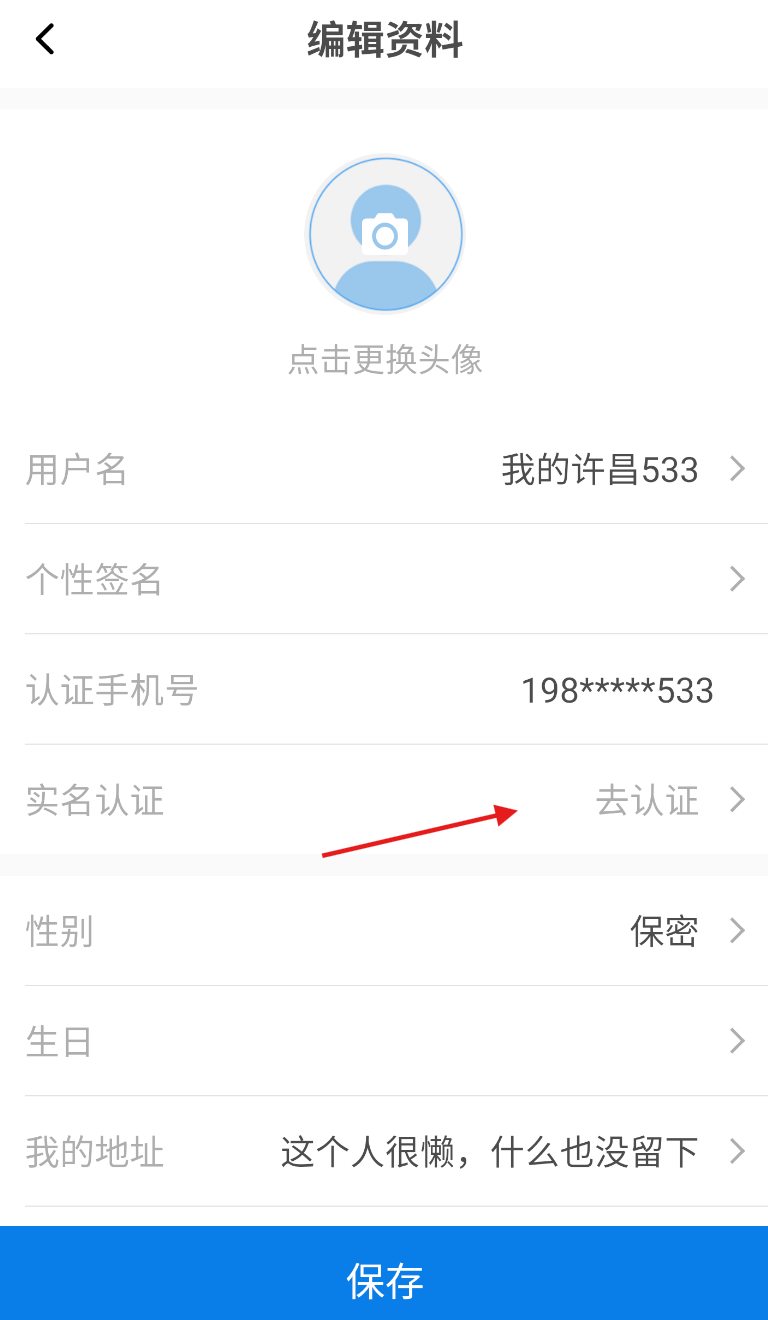The height and width of the screenshot is (1320, 768).
Task: Open the 用户名 row to edit username
Action: point(384,469)
